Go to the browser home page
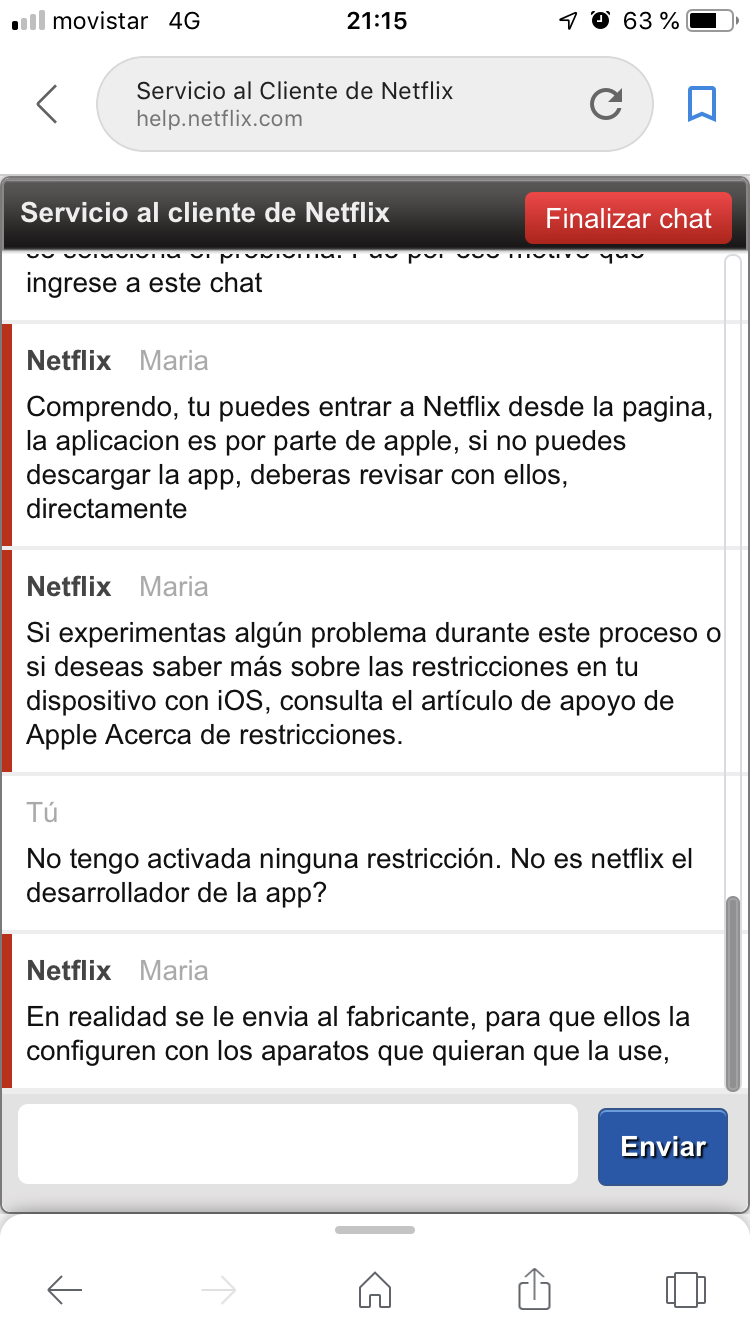 pos(375,1290)
